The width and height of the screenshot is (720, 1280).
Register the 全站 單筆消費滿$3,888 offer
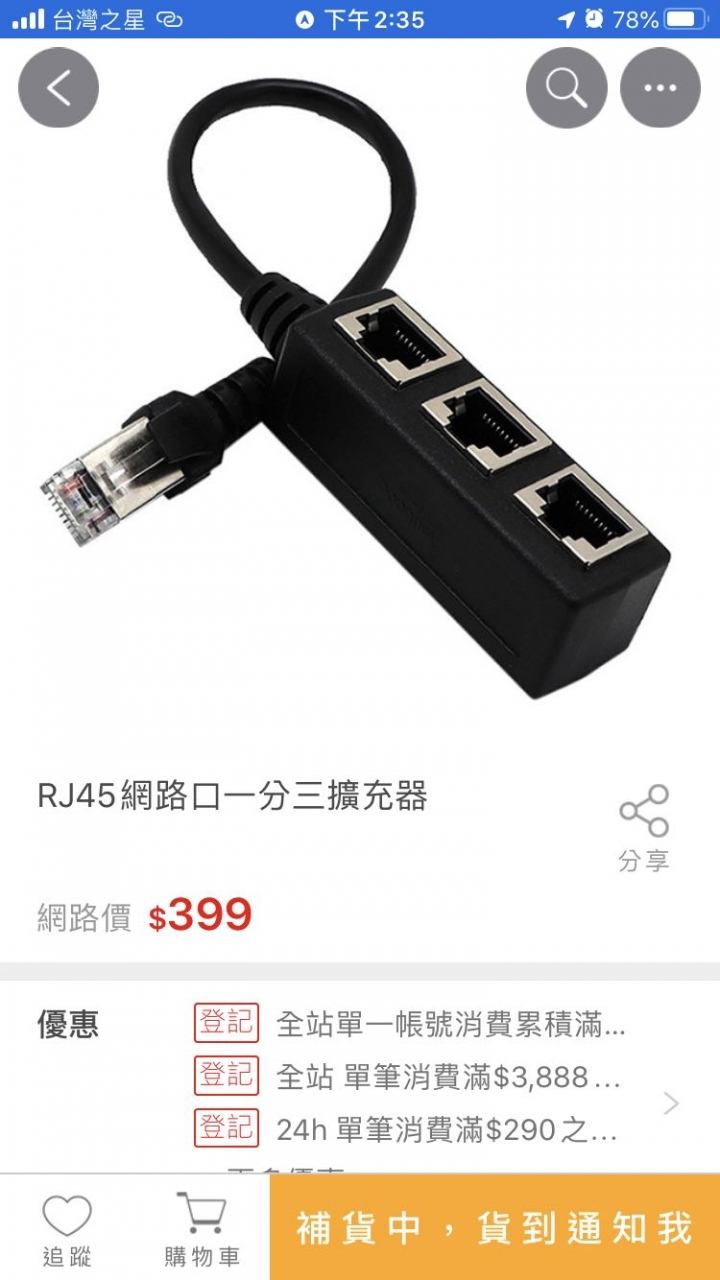point(226,1076)
